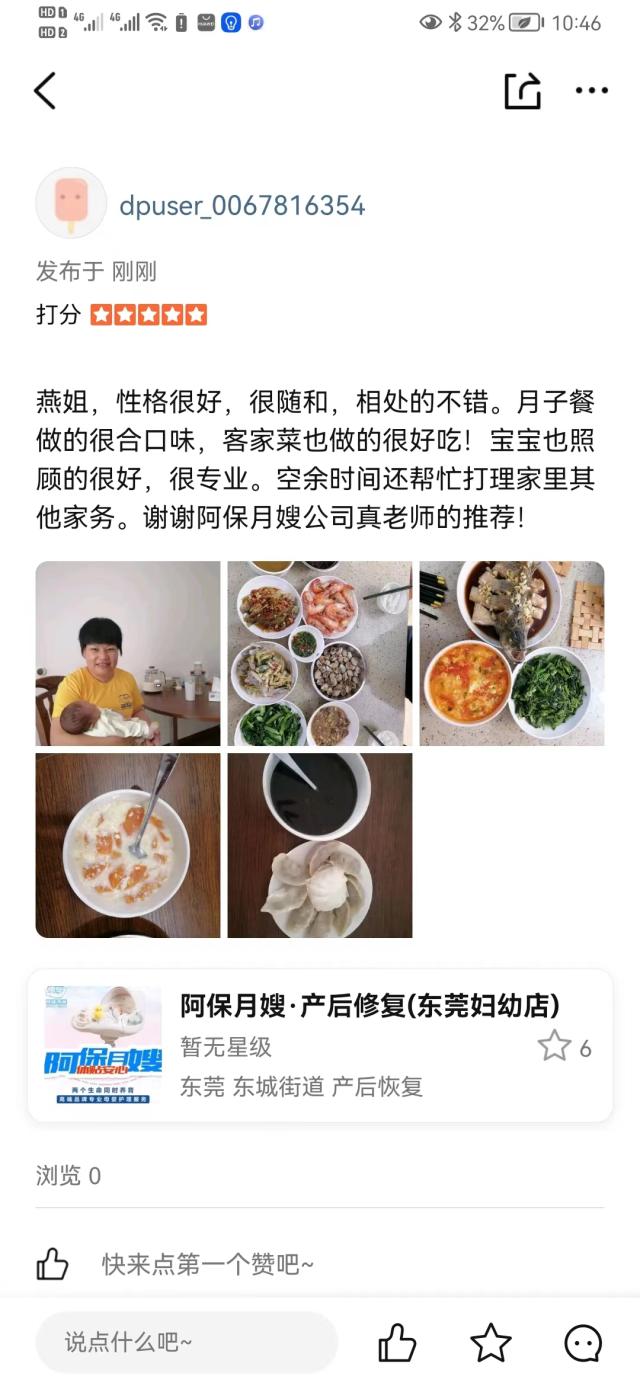The width and height of the screenshot is (640, 1386).
Task: Go back using the top-left arrow
Action: [x=45, y=90]
